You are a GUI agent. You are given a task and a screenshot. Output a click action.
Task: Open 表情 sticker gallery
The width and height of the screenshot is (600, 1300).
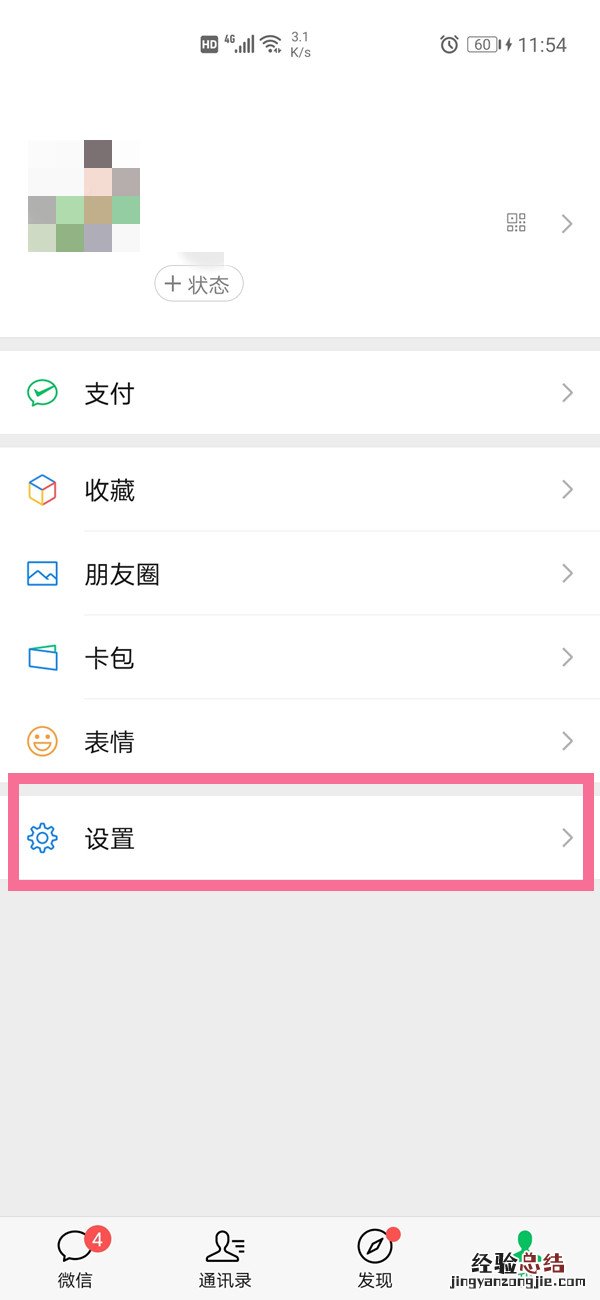(x=300, y=742)
